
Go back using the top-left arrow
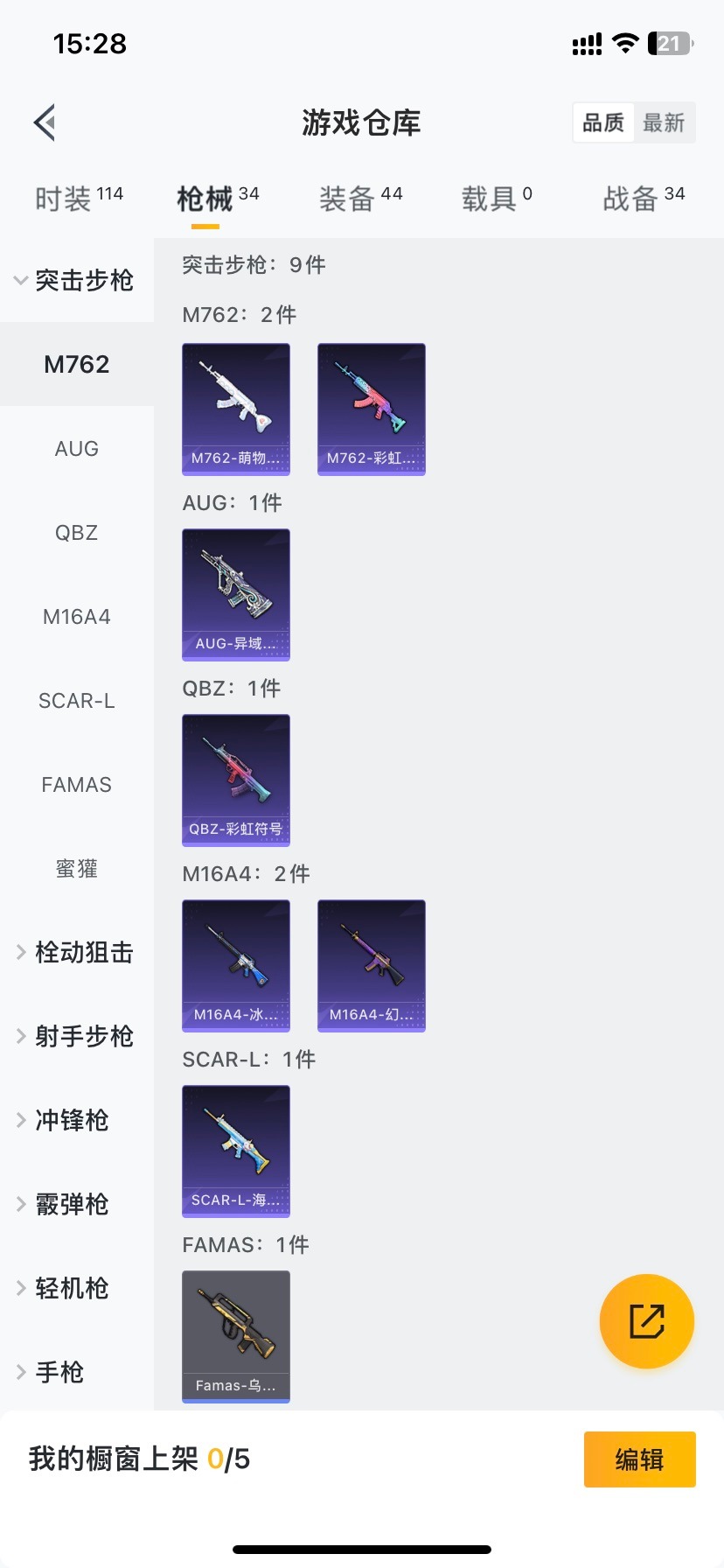click(x=45, y=122)
